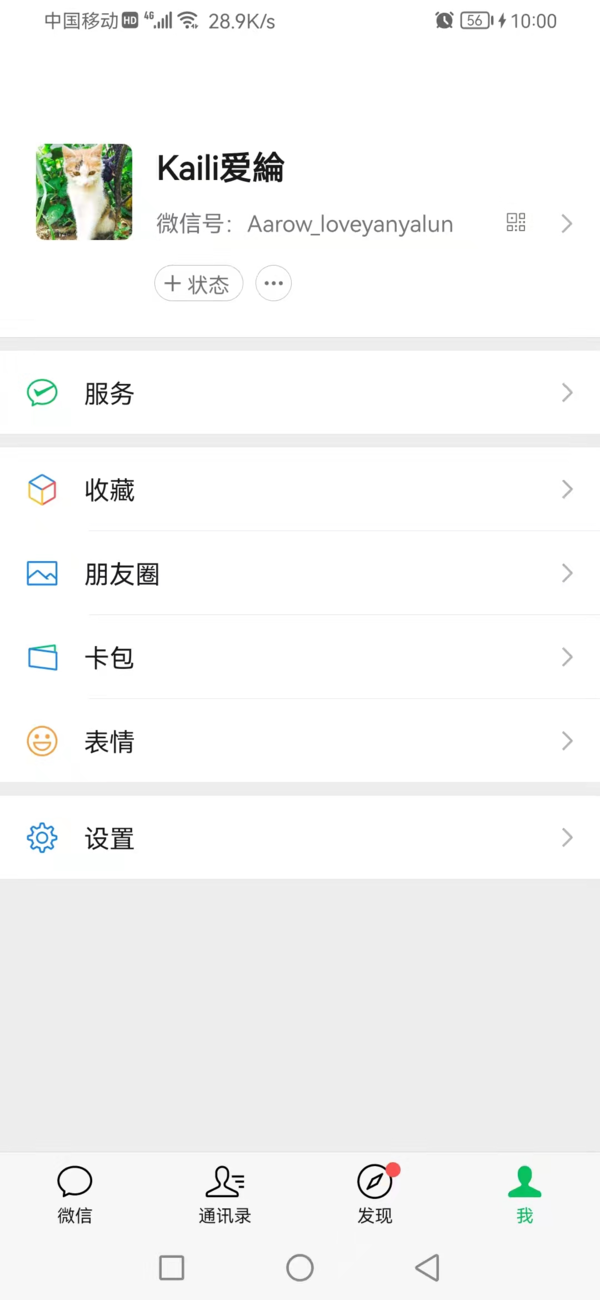Open the 服务 services row

click(x=300, y=393)
